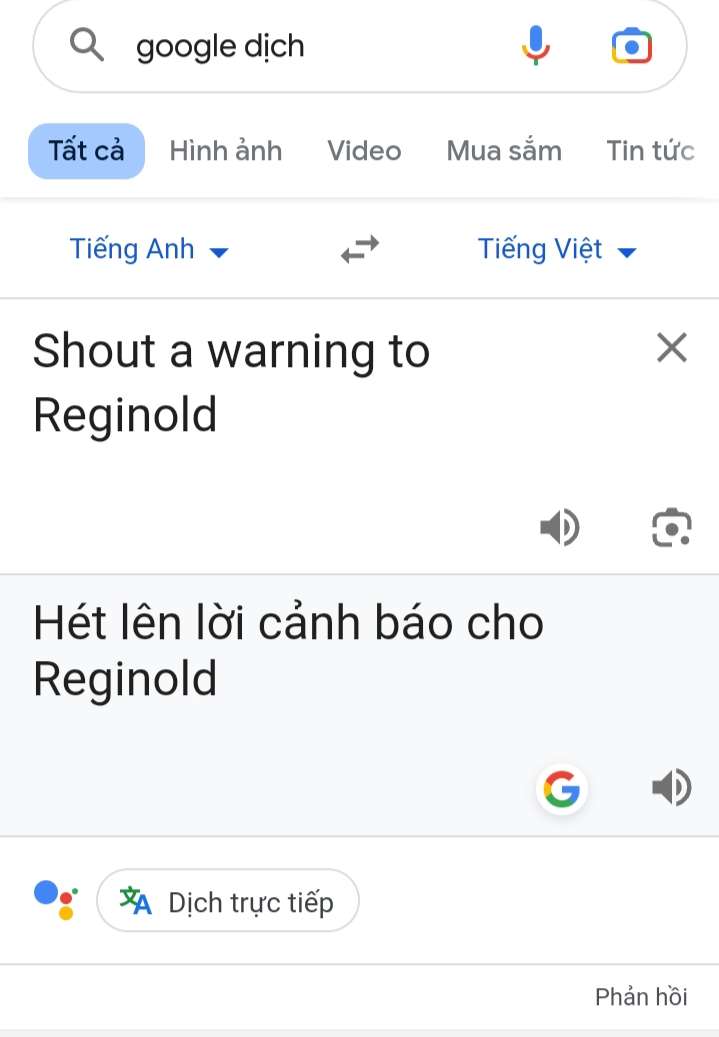The height and width of the screenshot is (1037, 719).
Task: Listen to the English source text
Action: (560, 527)
